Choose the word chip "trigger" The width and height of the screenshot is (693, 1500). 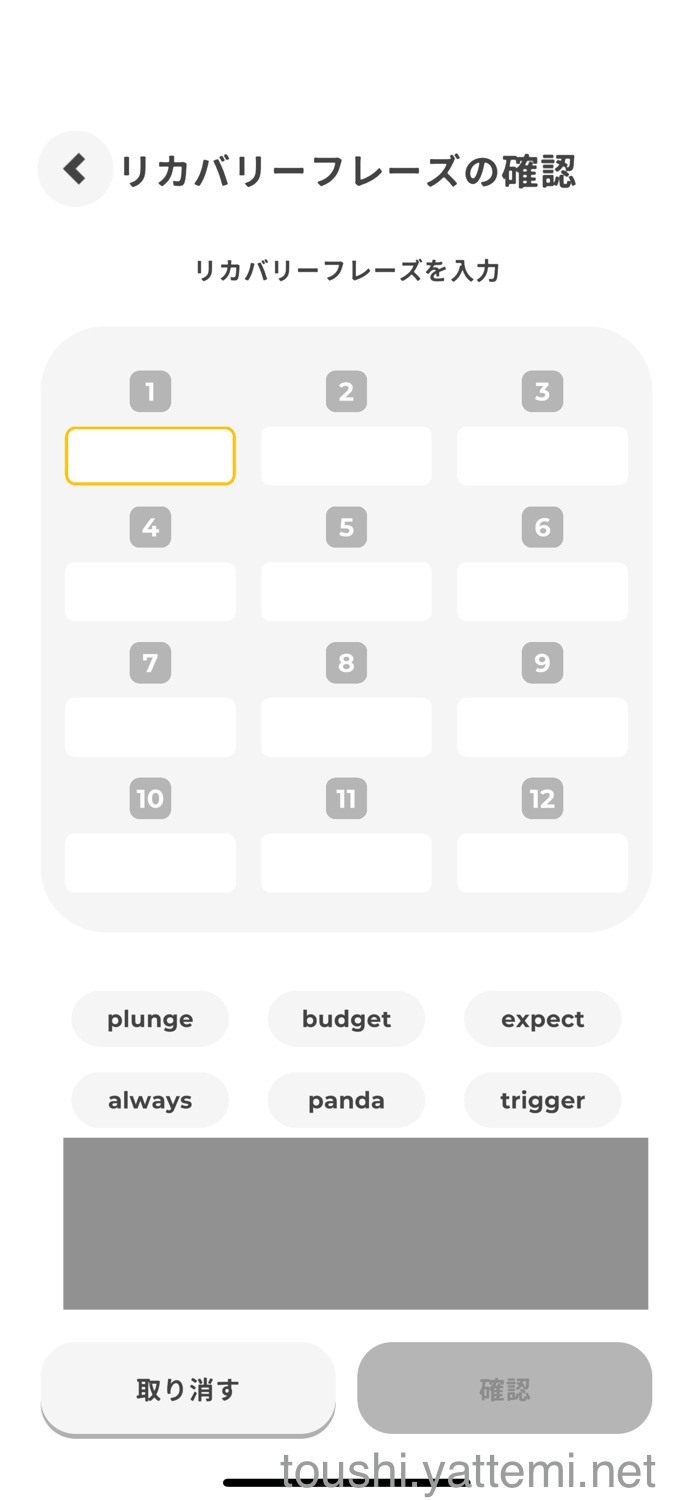point(542,1100)
